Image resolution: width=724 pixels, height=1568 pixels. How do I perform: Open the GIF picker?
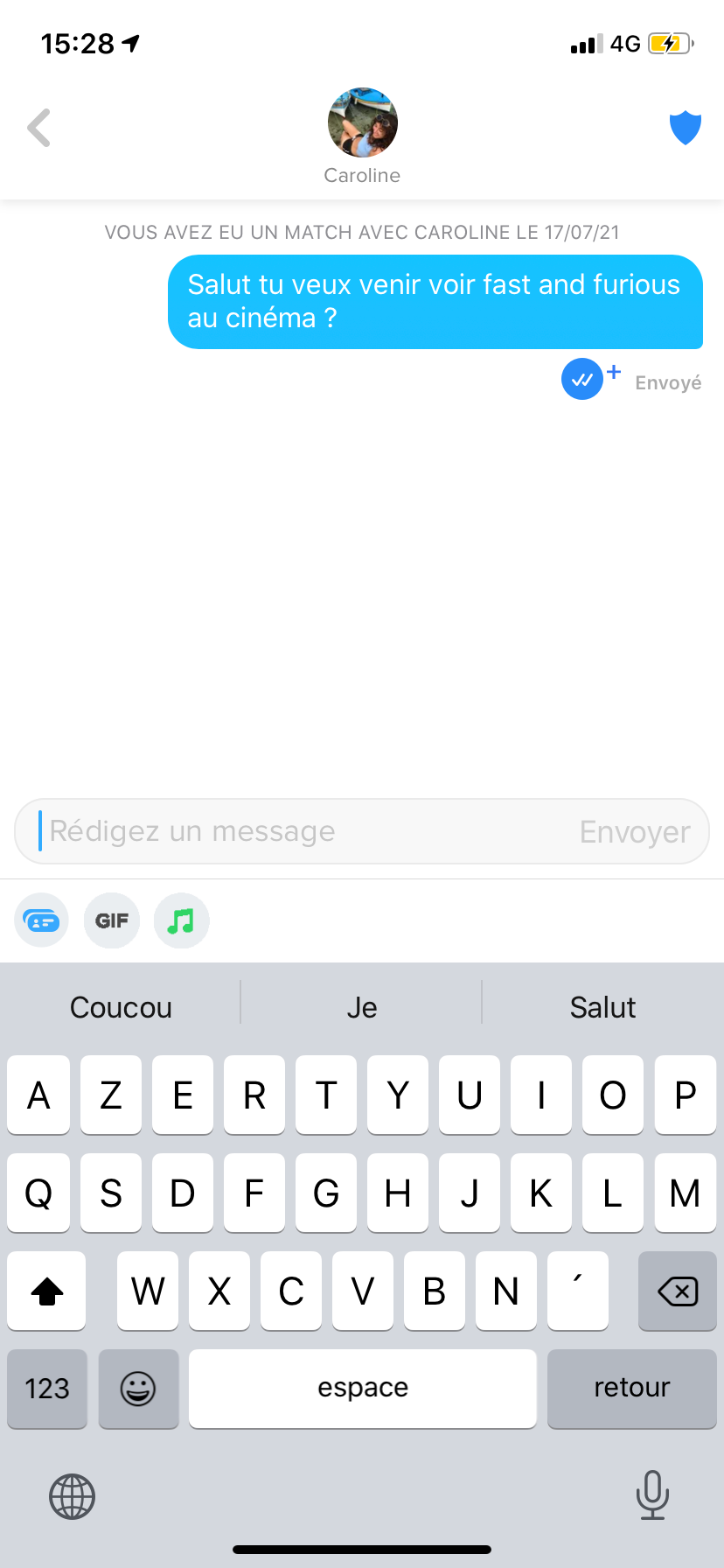pos(112,920)
